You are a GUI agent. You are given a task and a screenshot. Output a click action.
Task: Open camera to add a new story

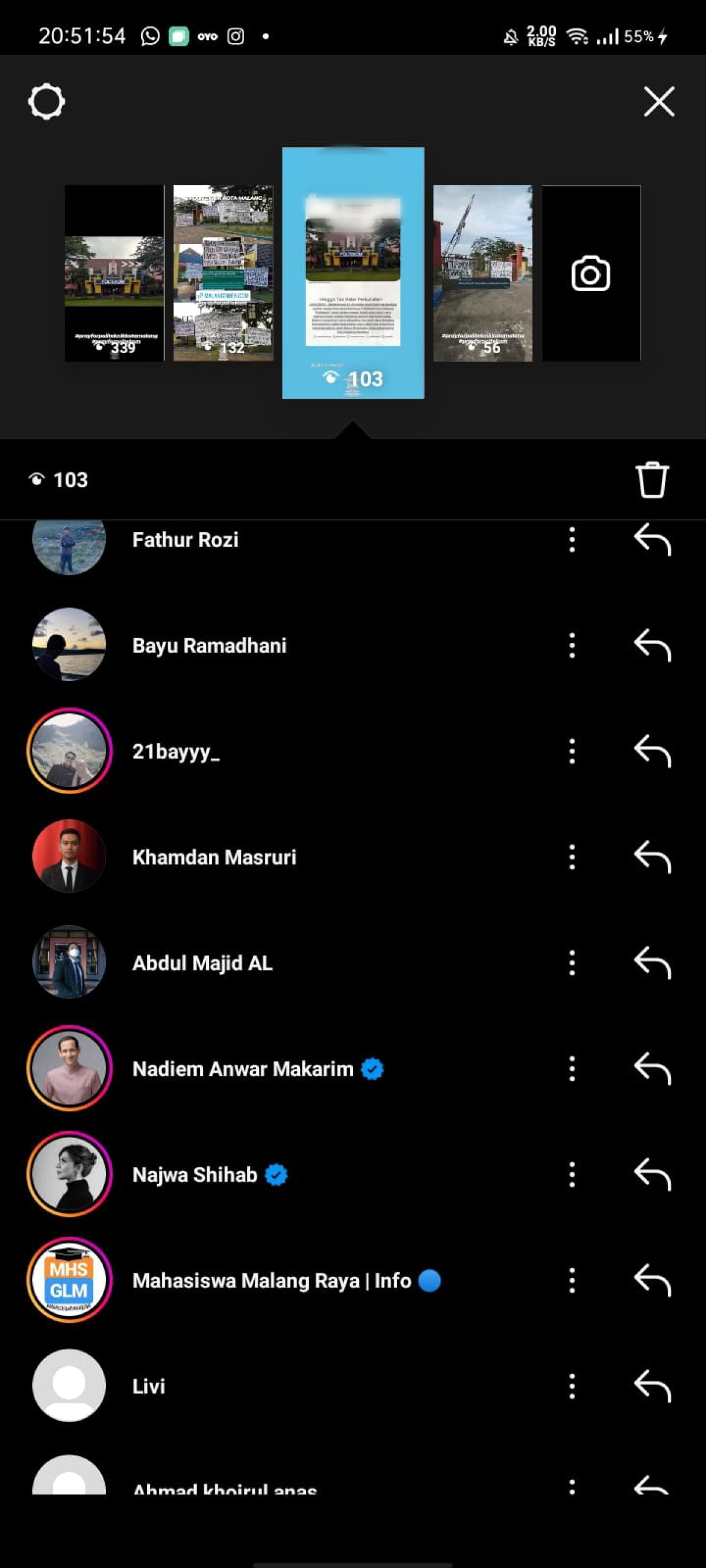pos(591,273)
